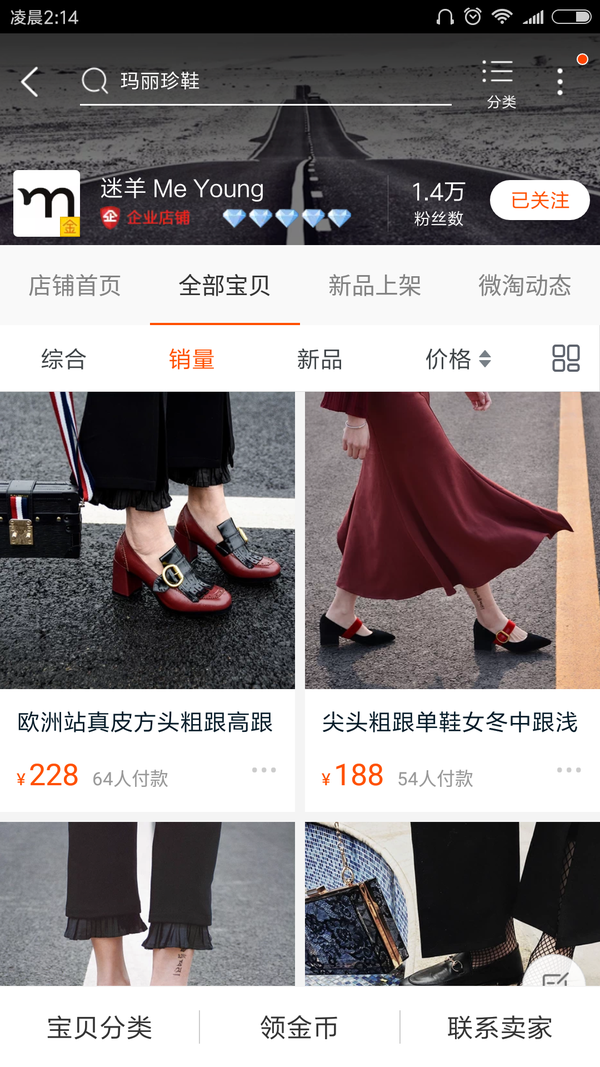Image resolution: width=600 pixels, height=1067 pixels.
Task: Open the 微淘动态 tab
Action: click(x=524, y=286)
